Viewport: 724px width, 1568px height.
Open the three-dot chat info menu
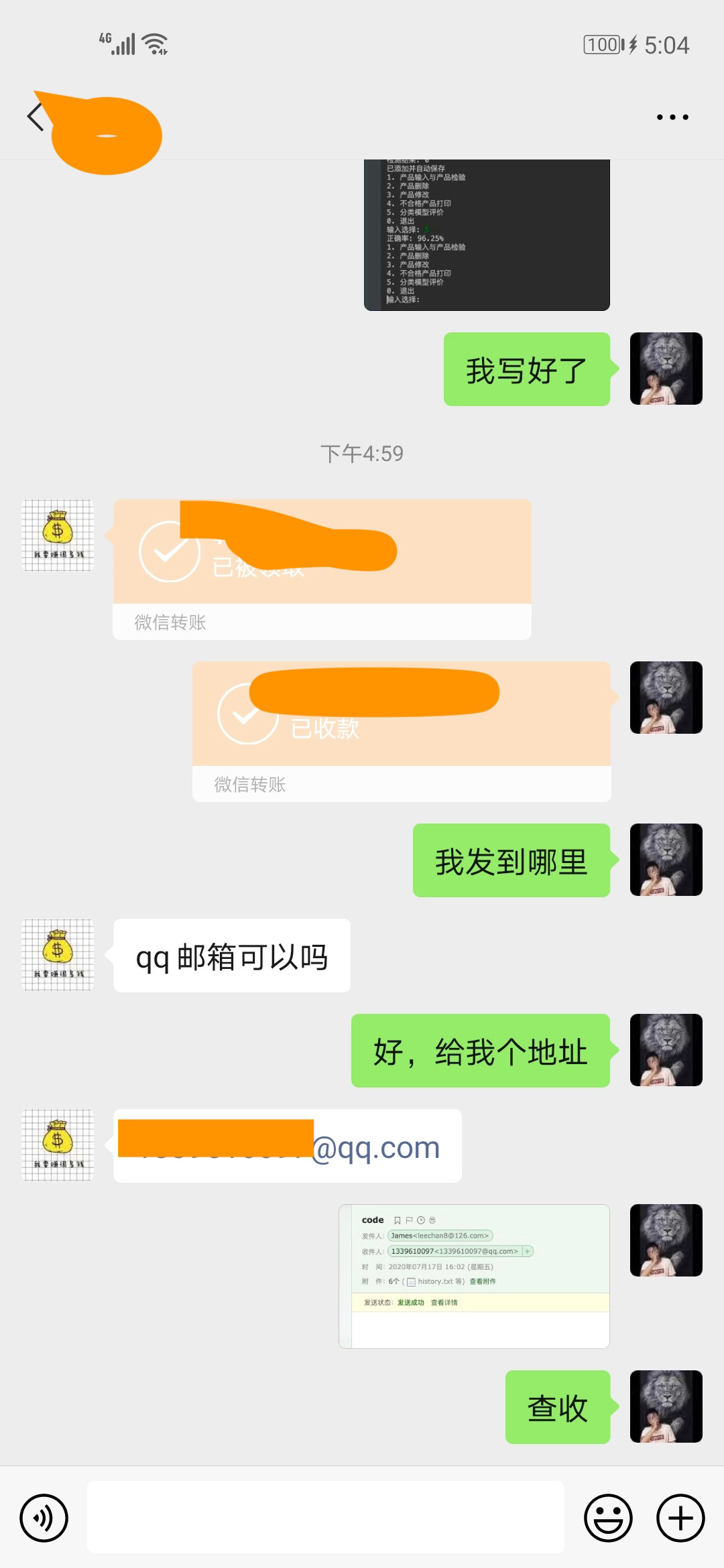tap(672, 117)
